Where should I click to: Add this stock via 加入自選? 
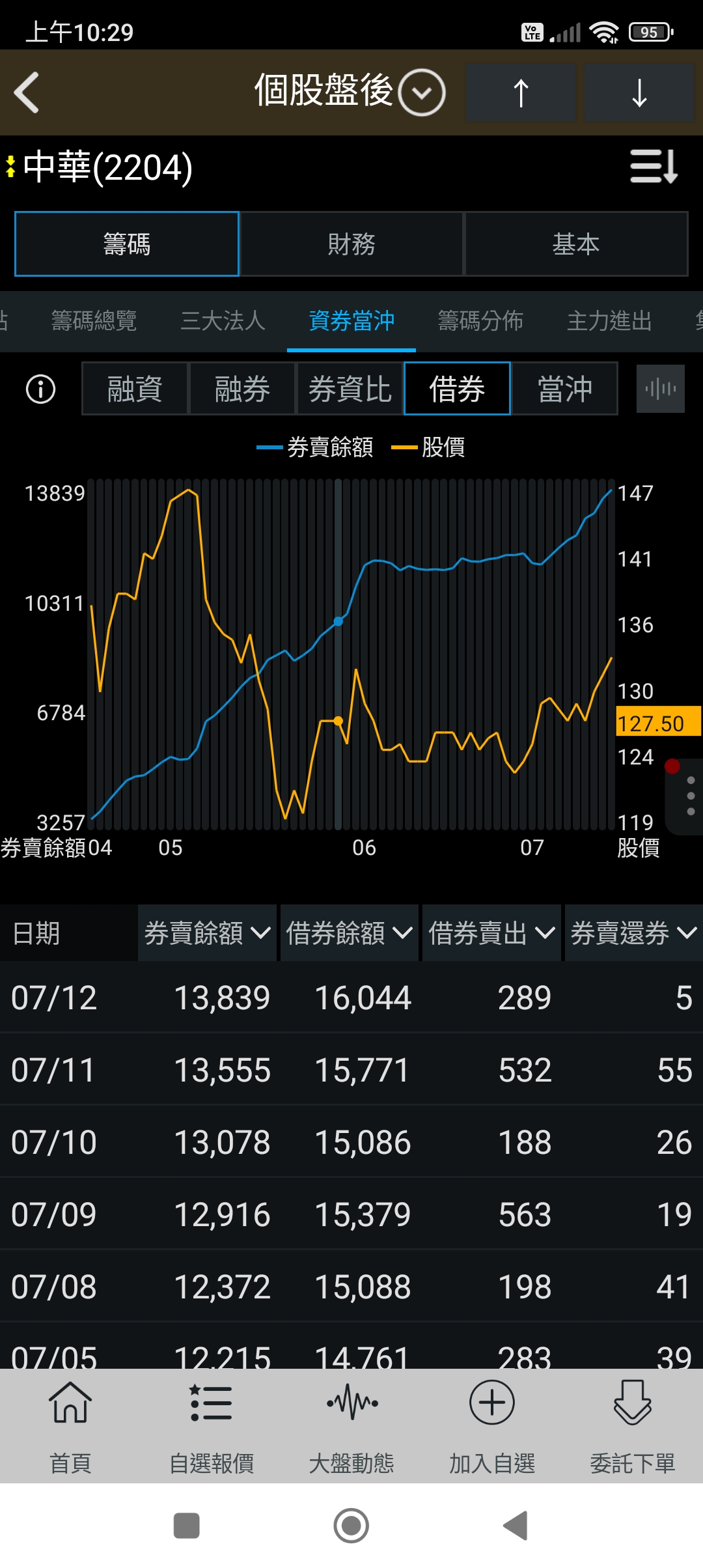coord(492,1425)
